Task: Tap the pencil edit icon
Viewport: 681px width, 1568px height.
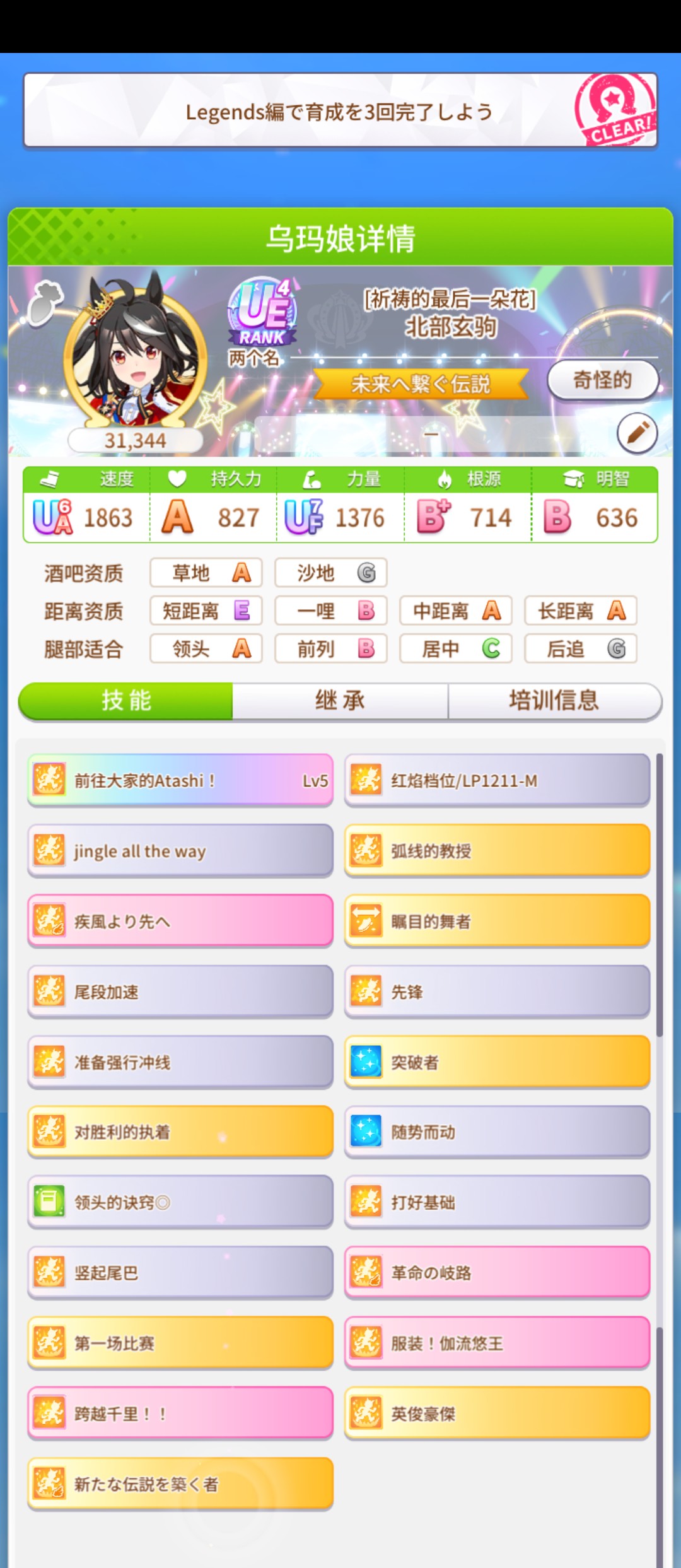Action: 637,433
